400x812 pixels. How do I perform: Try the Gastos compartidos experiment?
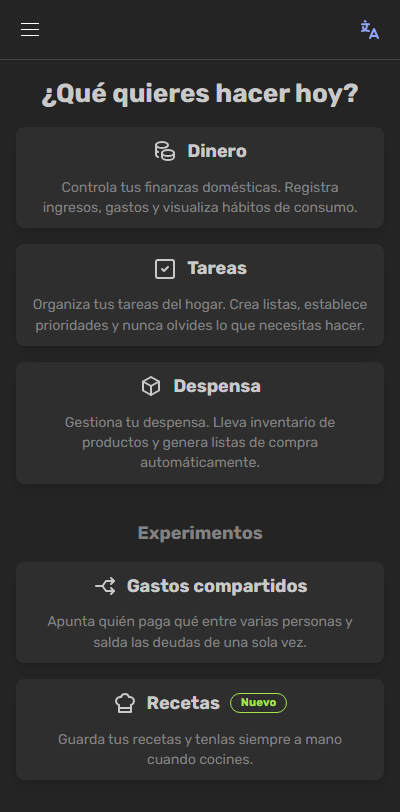click(x=200, y=612)
